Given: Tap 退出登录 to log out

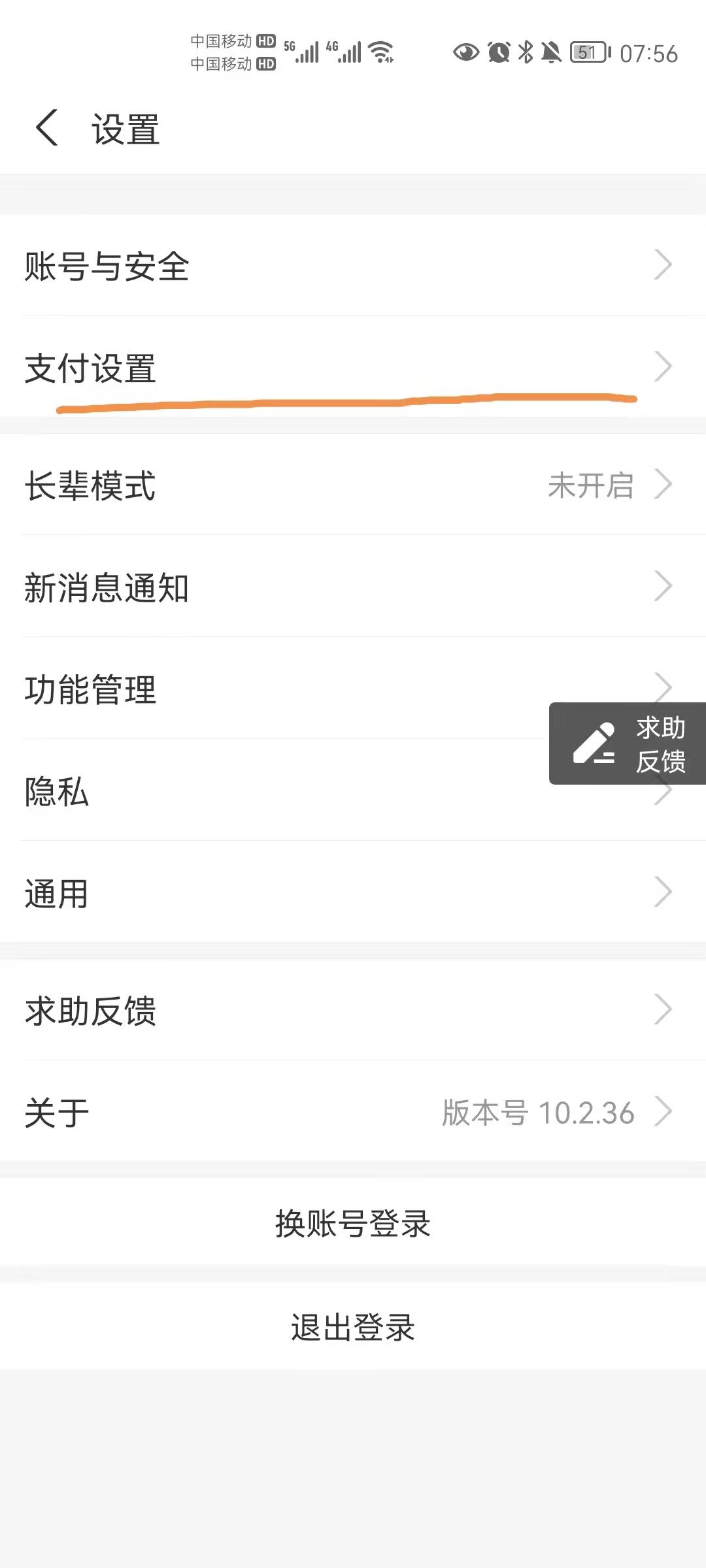Looking at the screenshot, I should [x=353, y=1326].
